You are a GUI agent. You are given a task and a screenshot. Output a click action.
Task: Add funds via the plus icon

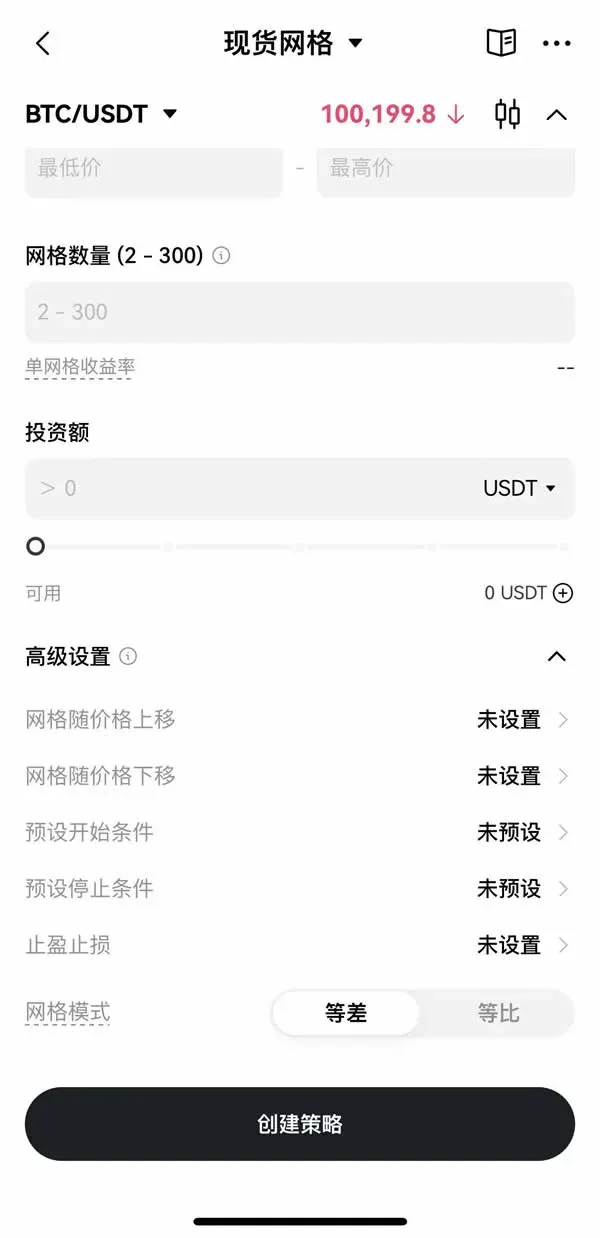point(564,593)
